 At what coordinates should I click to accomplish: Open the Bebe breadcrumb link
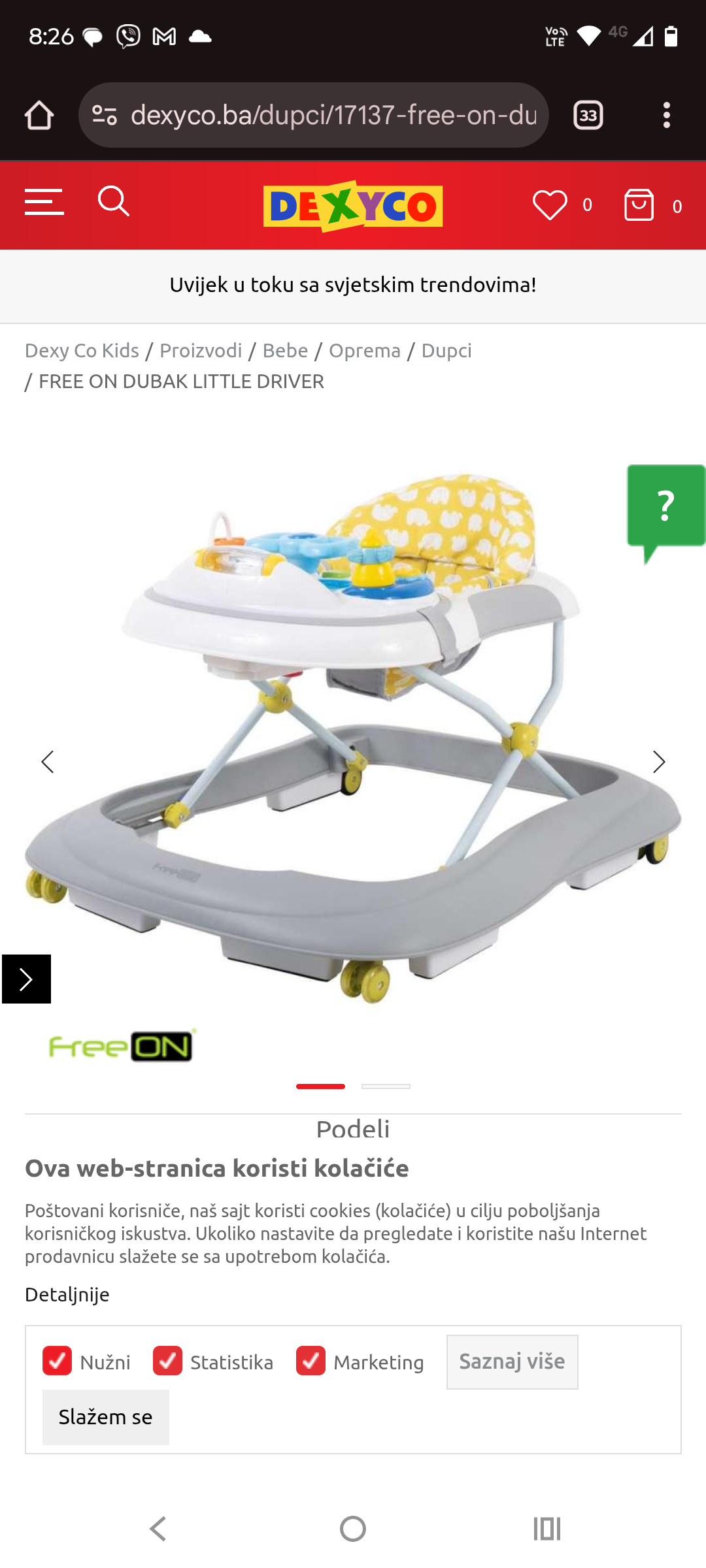pos(285,351)
